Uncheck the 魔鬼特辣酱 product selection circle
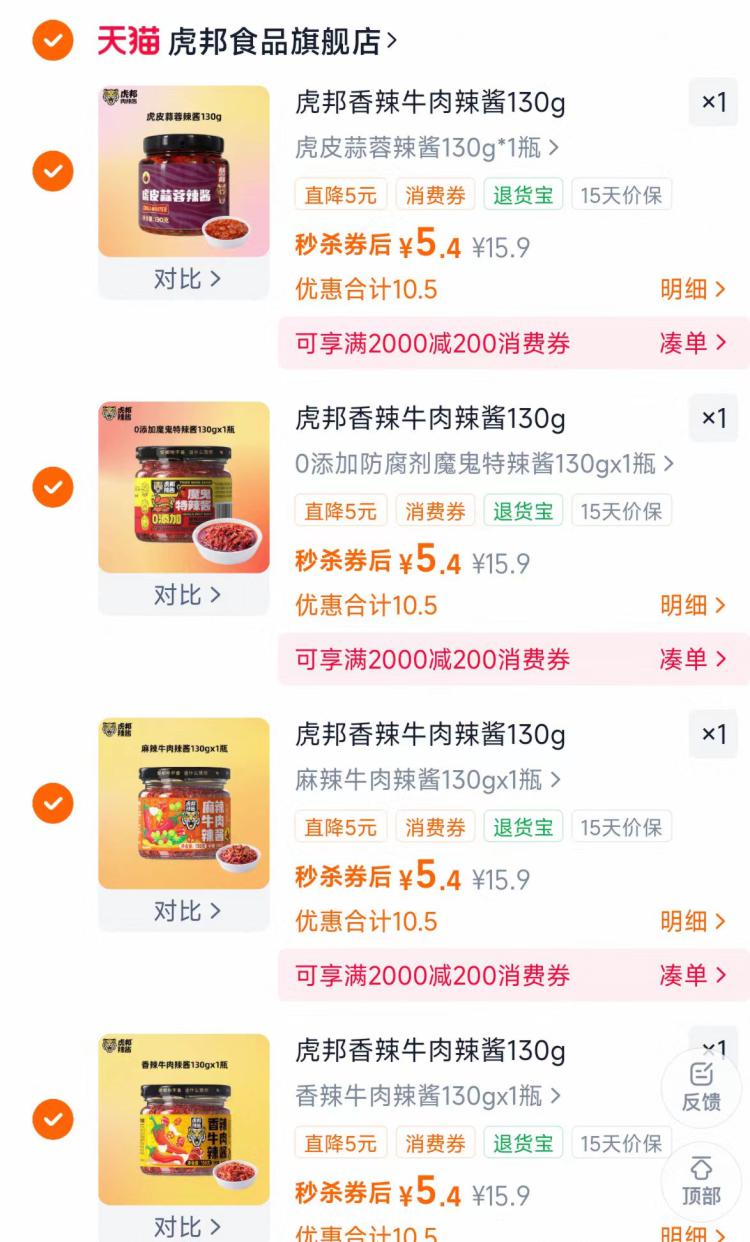Viewport: 750px width, 1242px height. [51, 487]
